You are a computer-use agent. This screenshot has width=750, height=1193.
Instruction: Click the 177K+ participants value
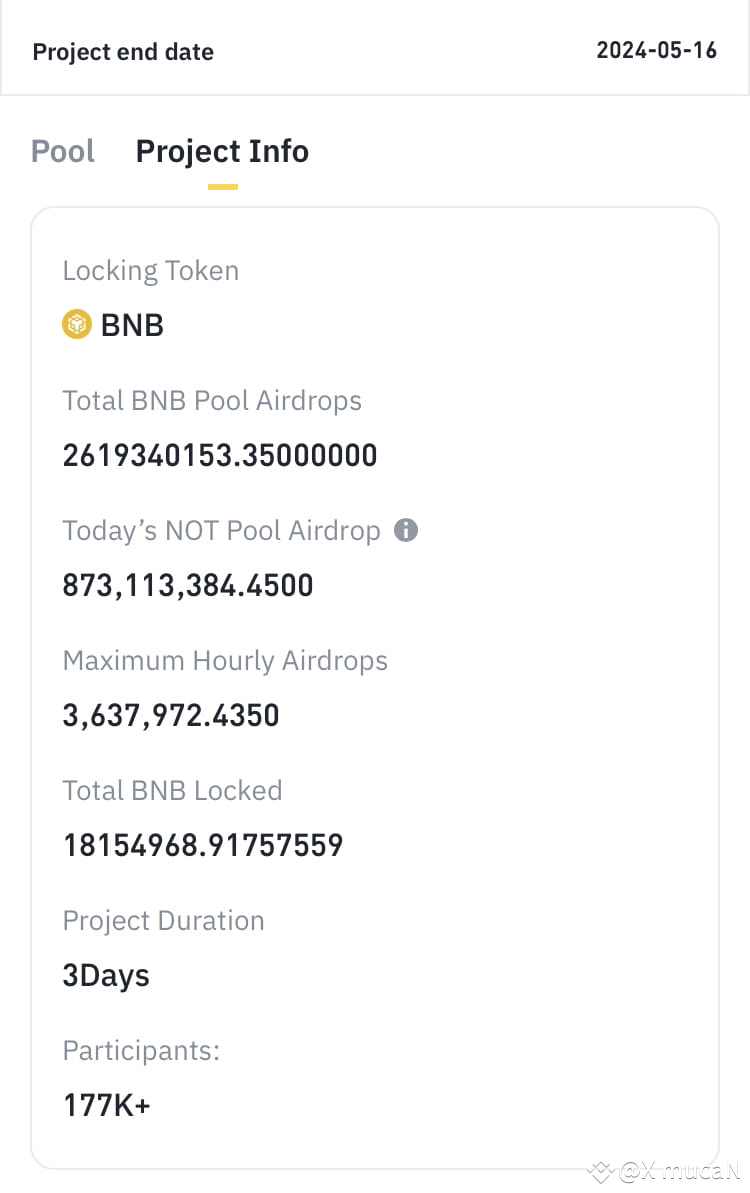coord(106,1104)
